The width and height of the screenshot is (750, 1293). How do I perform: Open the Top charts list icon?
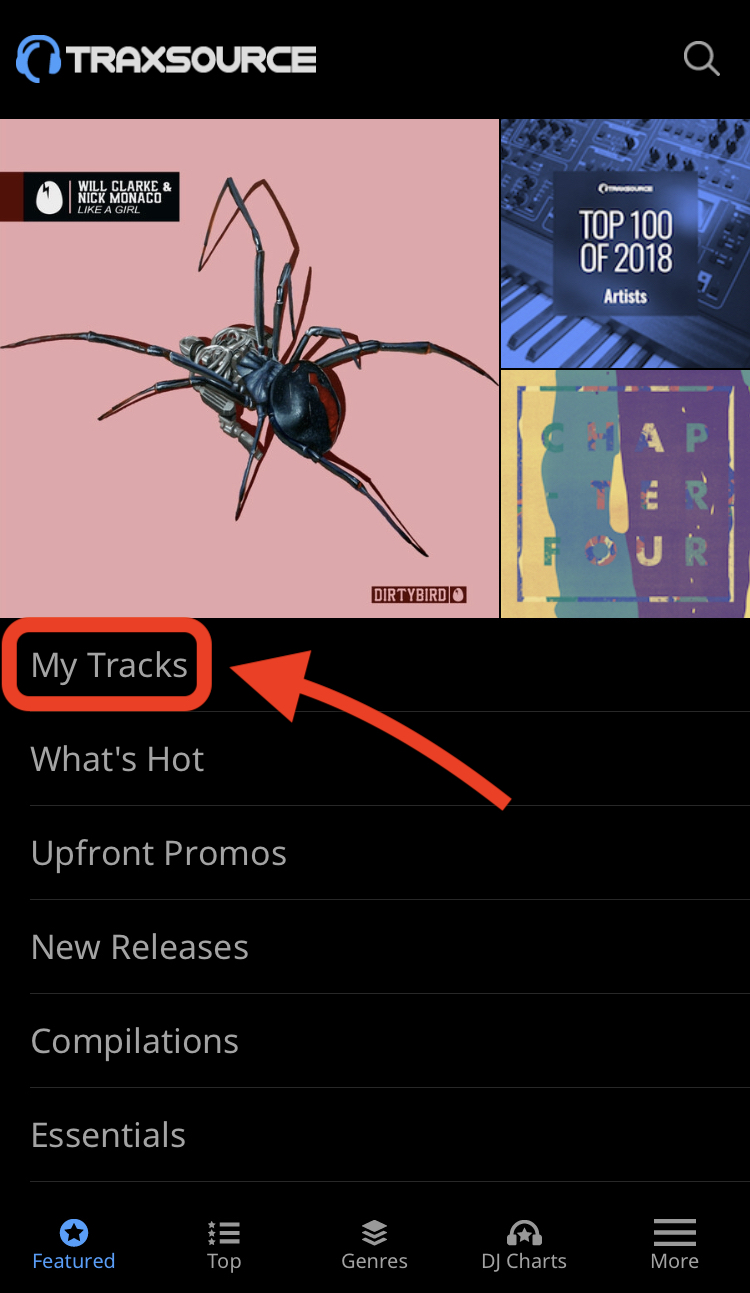(x=223, y=1232)
